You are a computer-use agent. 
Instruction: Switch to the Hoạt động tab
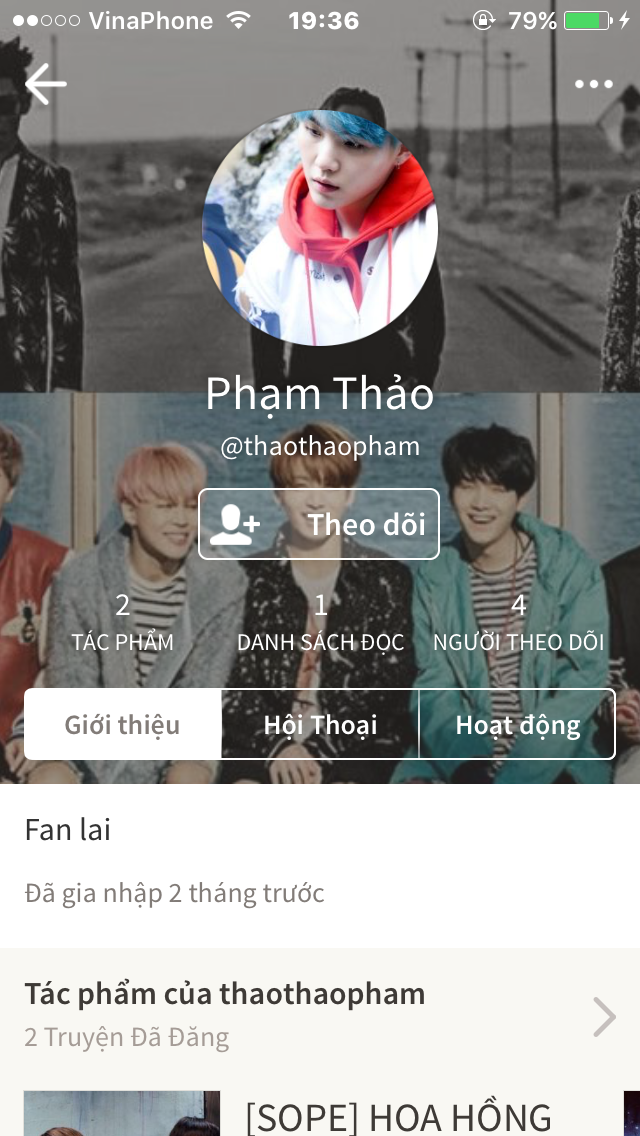tap(517, 724)
